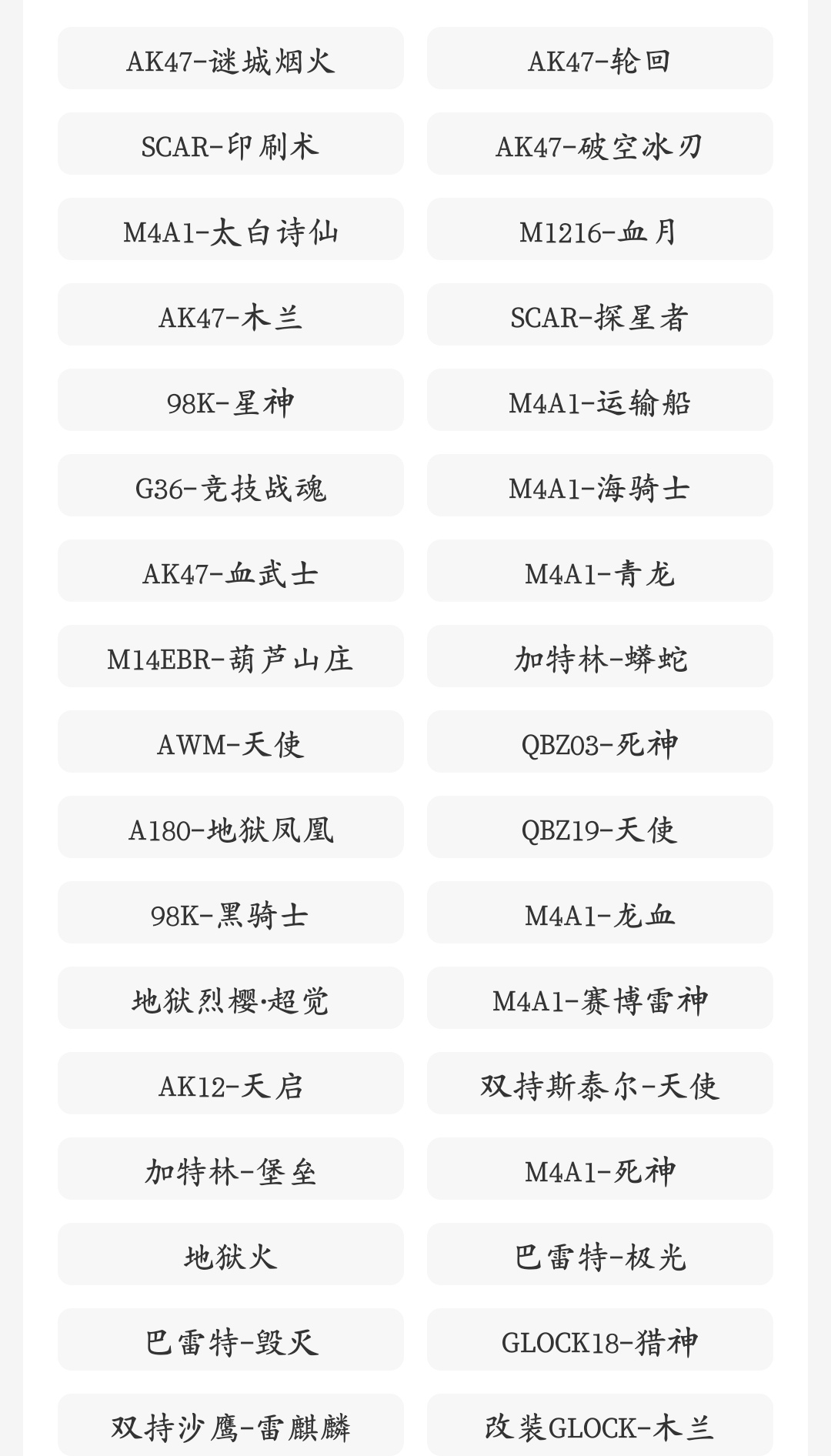Pick M14EBR-葫芦山庄
831x1456 pixels.
click(230, 656)
